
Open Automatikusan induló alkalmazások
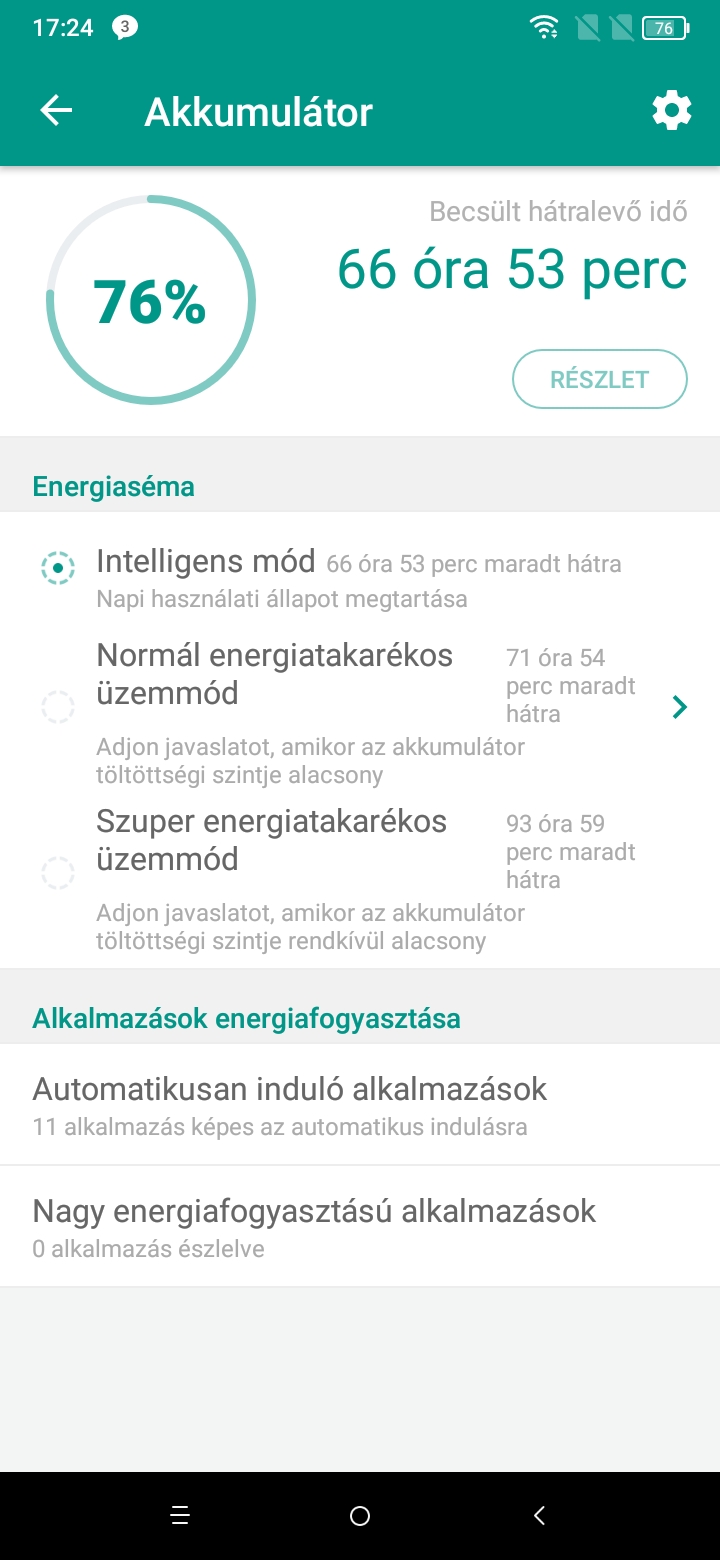pyautogui.click(x=360, y=1105)
